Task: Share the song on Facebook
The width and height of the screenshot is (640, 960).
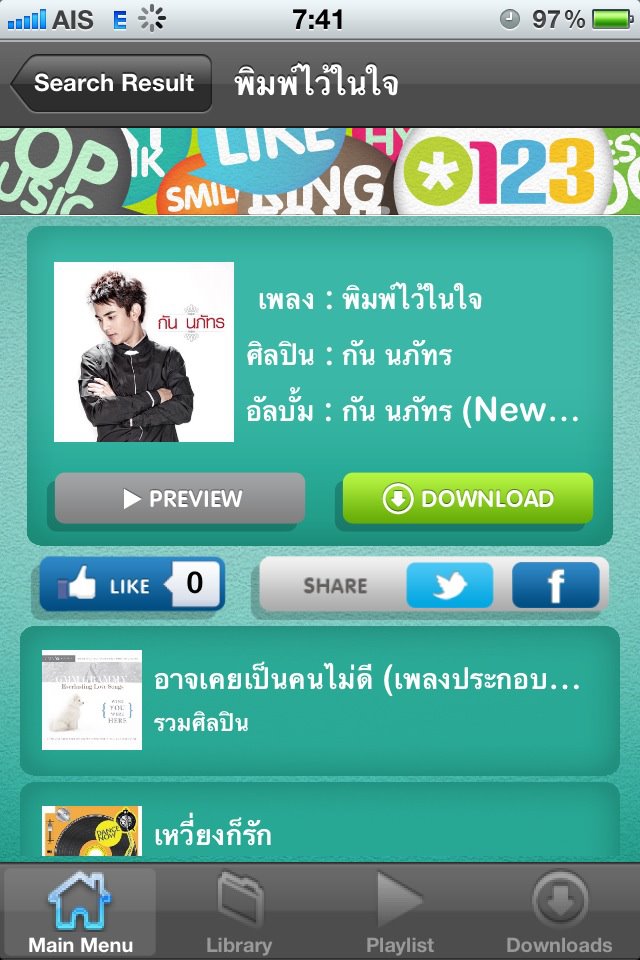Action: [555, 586]
